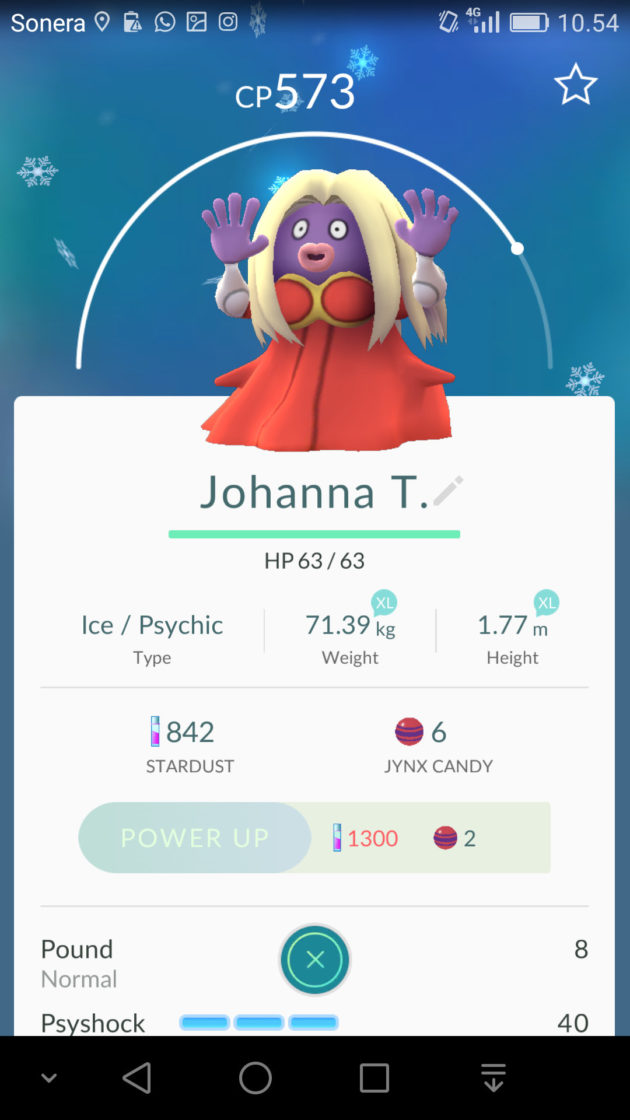Tap the Power Up button
This screenshot has height=1120, width=630.
pyautogui.click(x=195, y=837)
